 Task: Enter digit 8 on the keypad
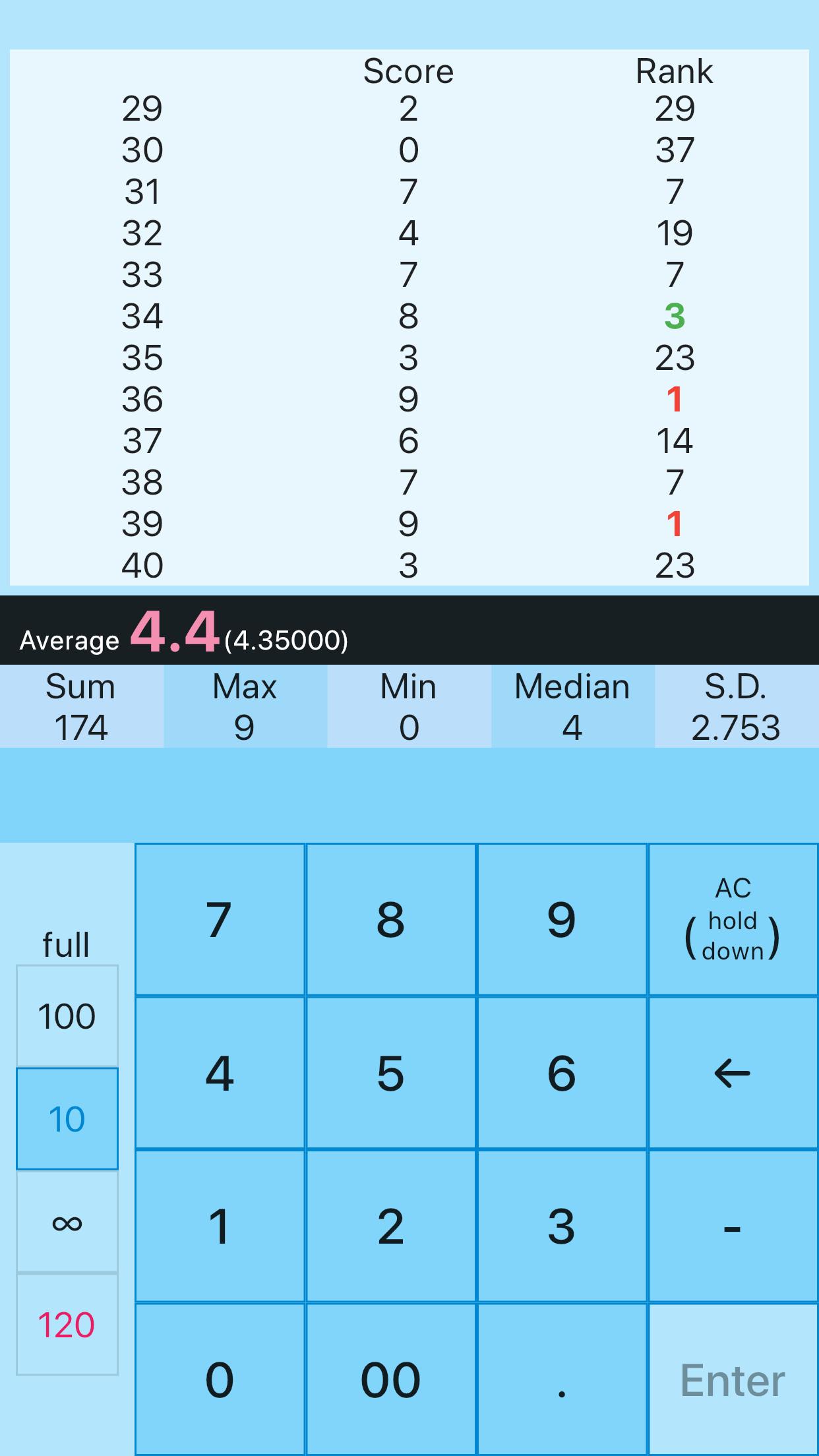[390, 919]
